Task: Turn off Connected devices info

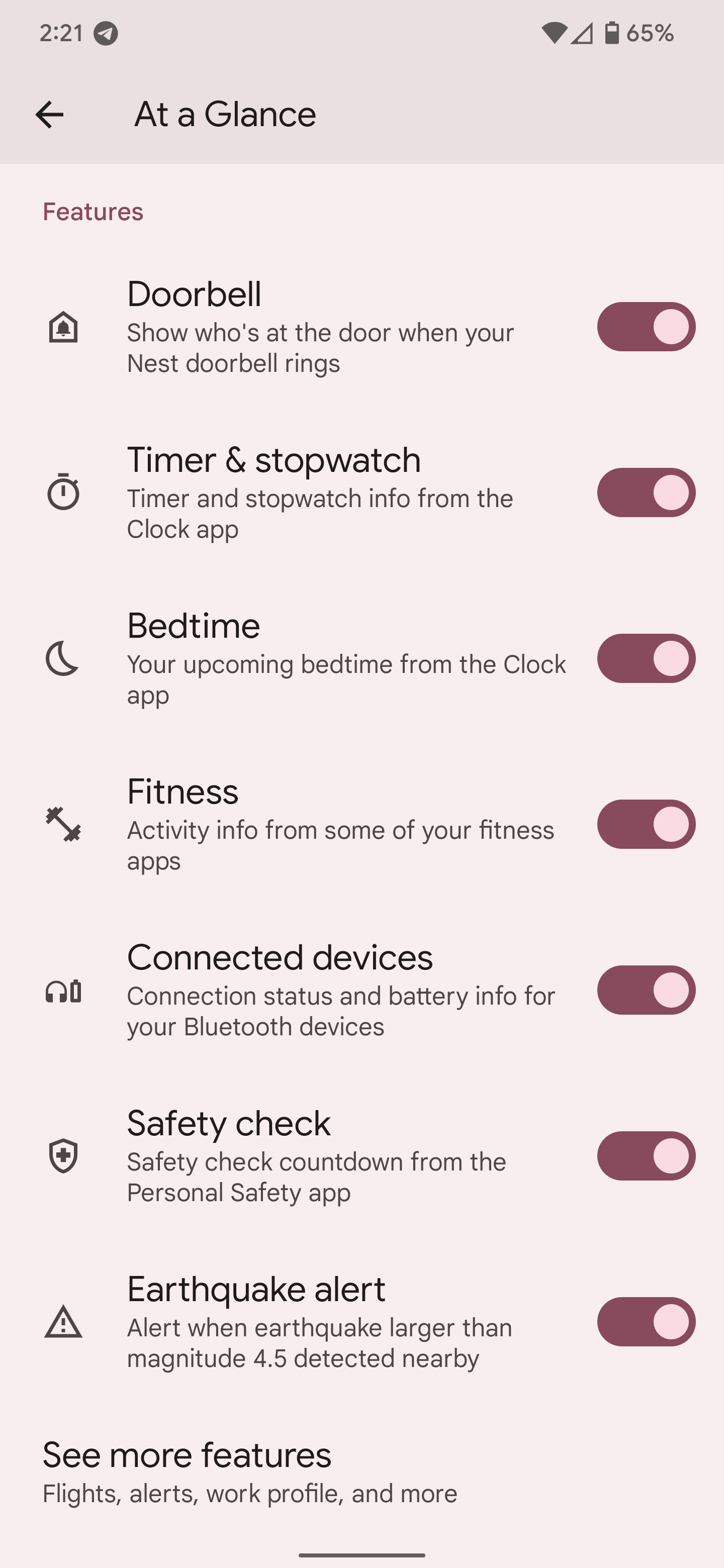Action: (646, 991)
